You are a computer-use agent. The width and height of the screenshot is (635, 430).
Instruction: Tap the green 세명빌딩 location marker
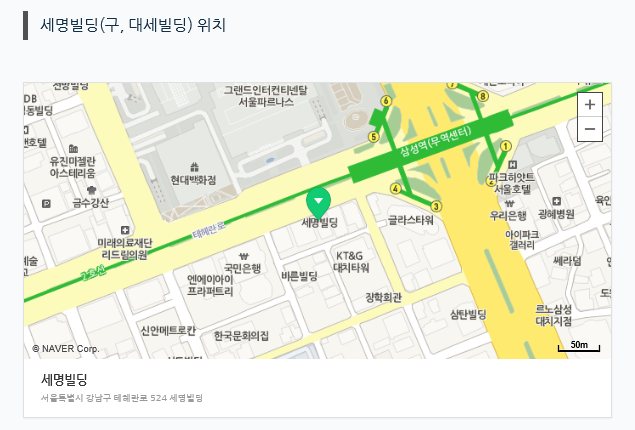click(x=318, y=201)
